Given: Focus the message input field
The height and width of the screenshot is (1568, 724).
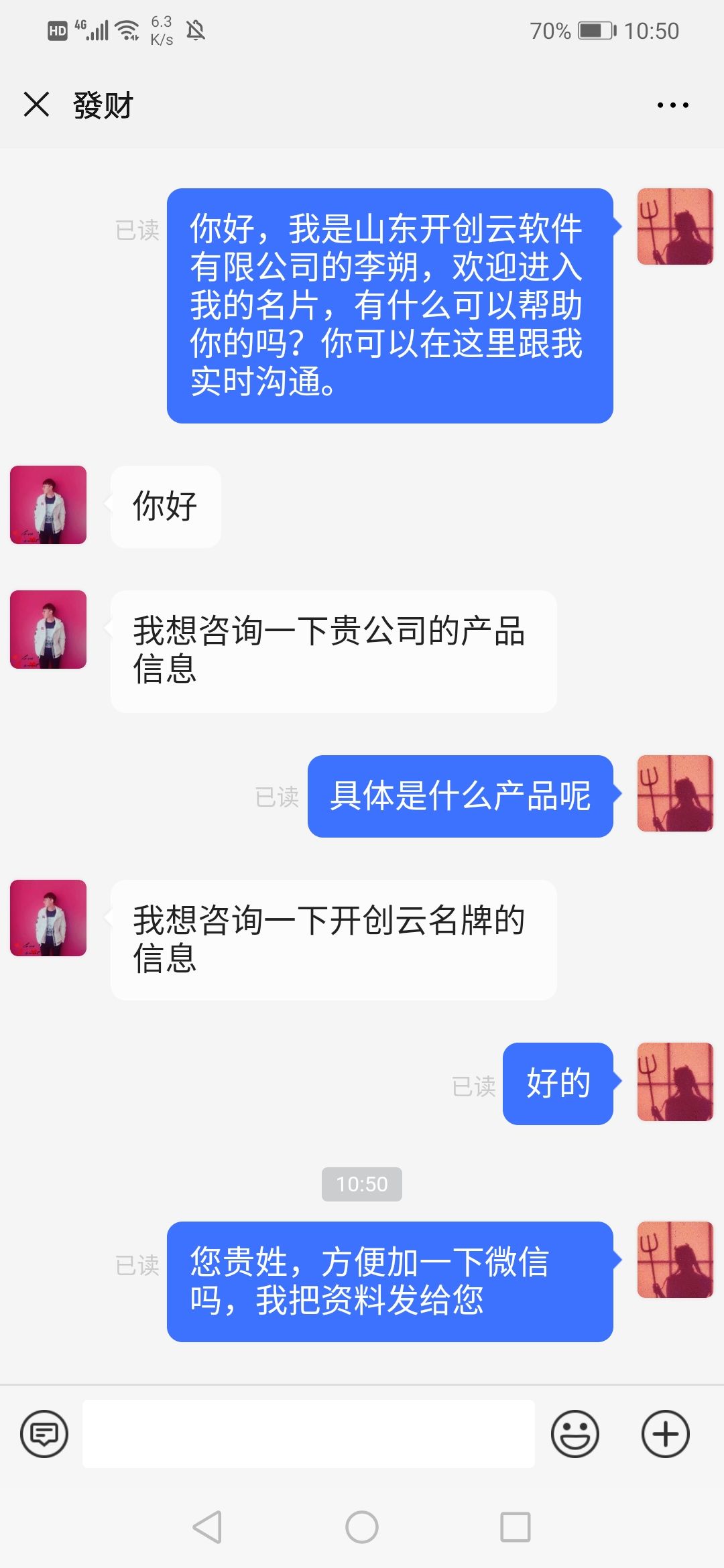Looking at the screenshot, I should tap(308, 1434).
